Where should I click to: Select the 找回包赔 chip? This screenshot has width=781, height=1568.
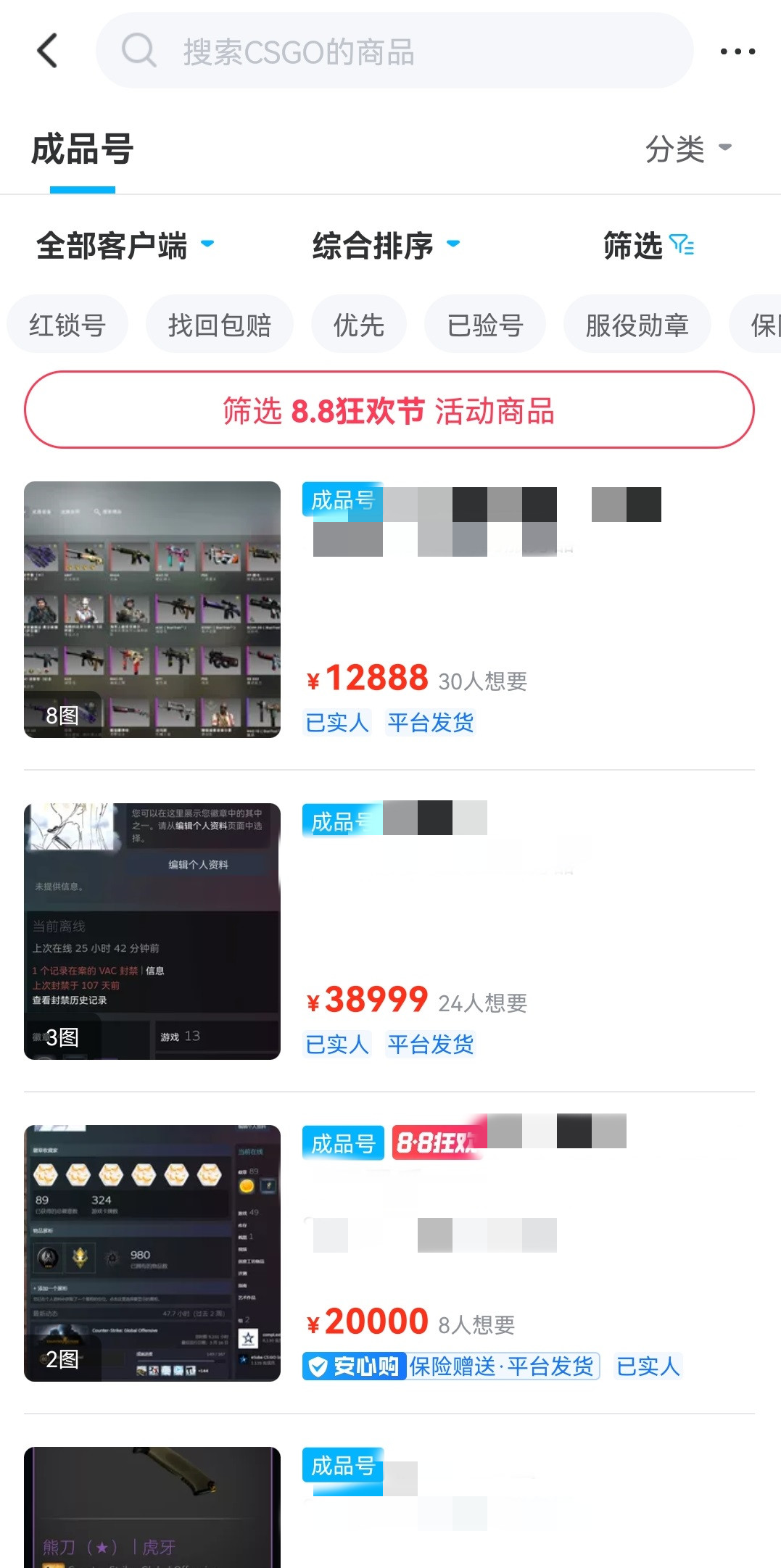pos(219,325)
